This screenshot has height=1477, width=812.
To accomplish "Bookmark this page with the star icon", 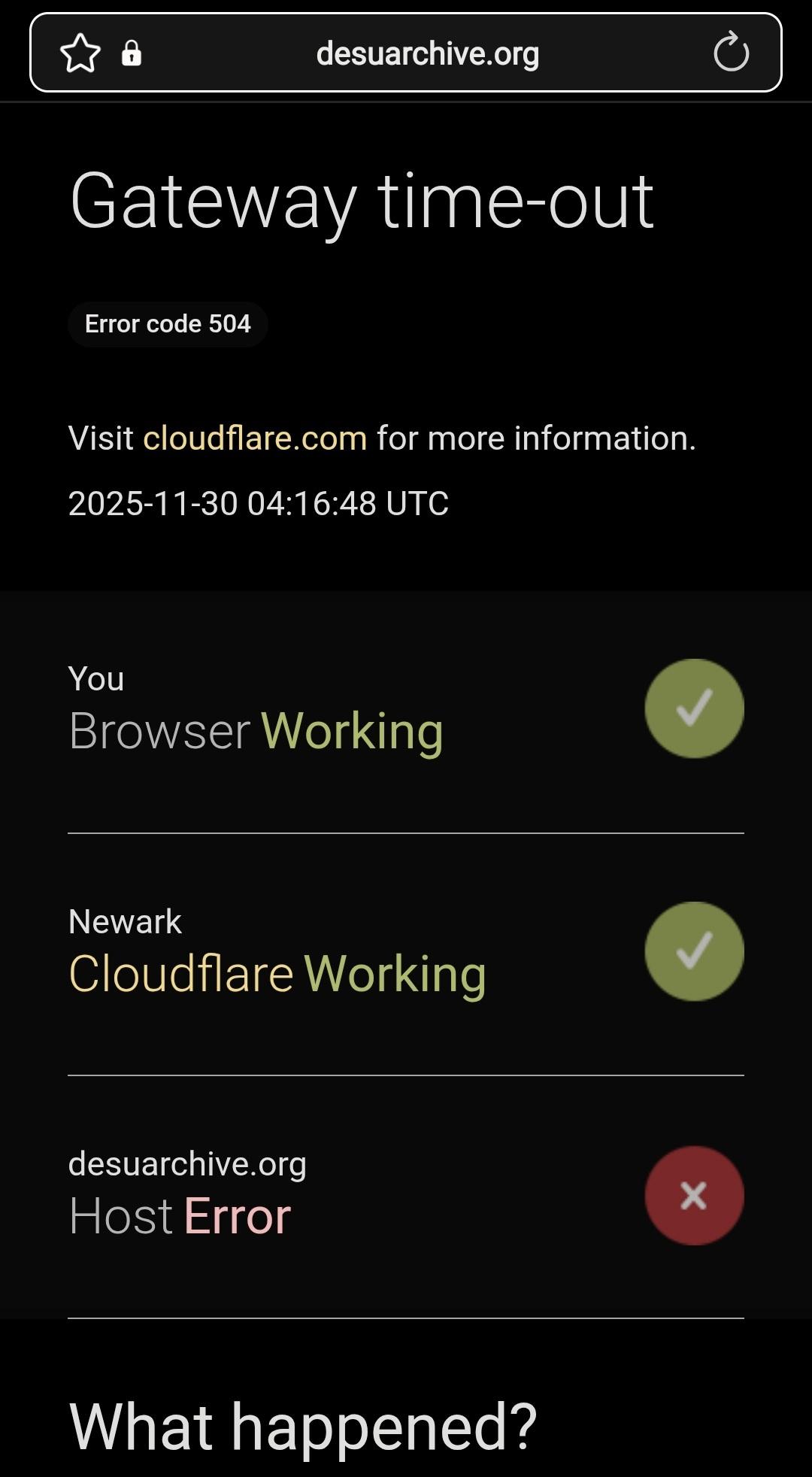I will 80,53.
